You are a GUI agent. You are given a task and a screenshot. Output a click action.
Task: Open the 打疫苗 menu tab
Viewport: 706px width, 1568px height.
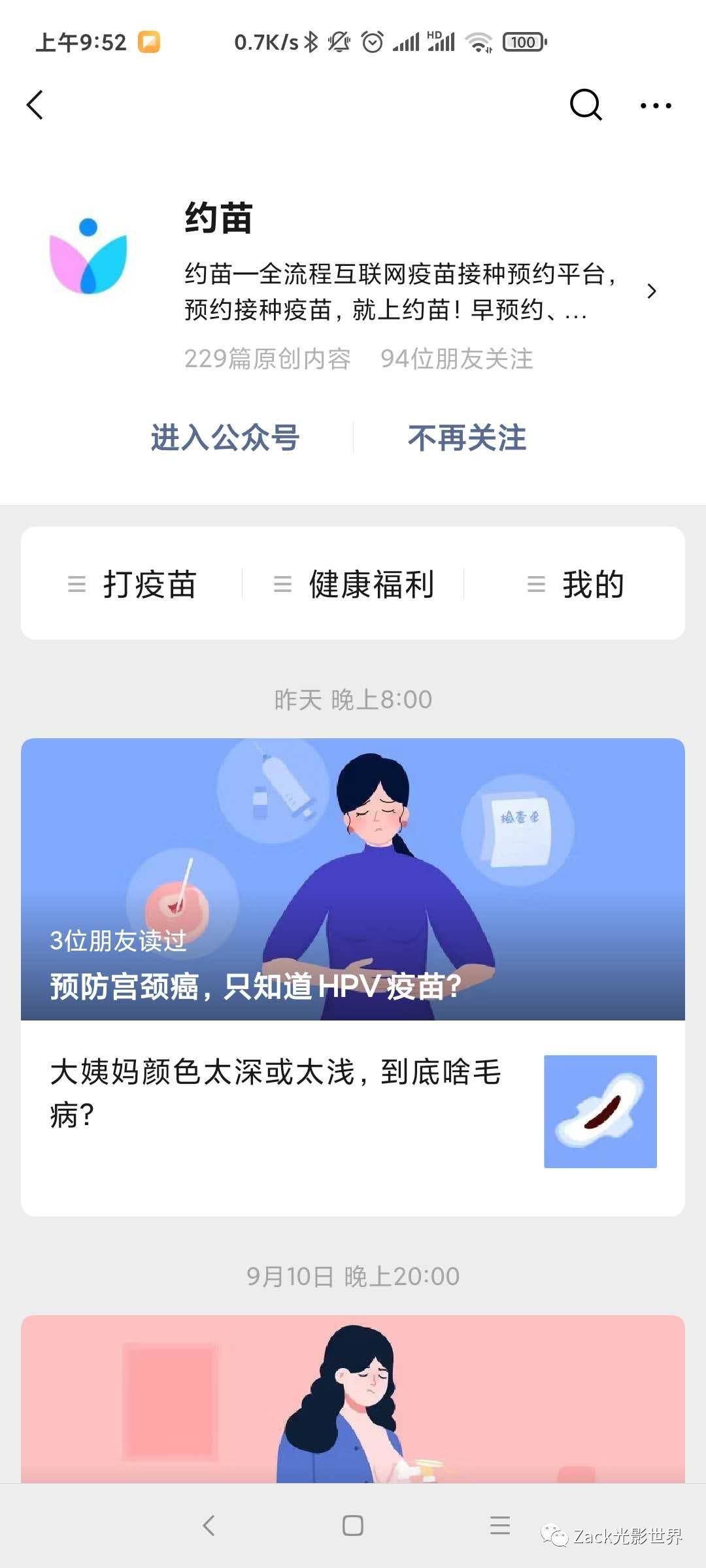pyautogui.click(x=151, y=584)
